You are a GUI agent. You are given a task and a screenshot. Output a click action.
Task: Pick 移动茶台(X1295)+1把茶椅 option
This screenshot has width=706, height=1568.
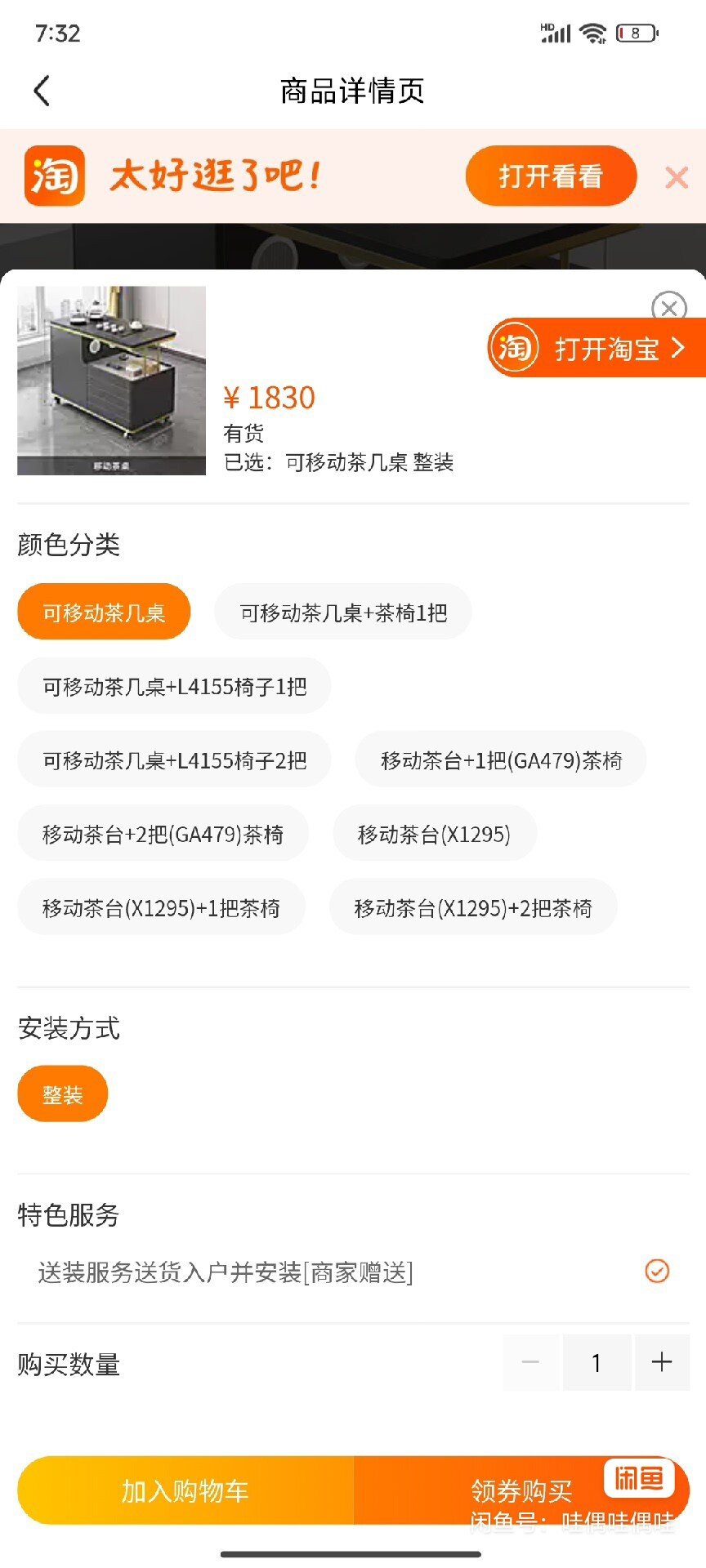(161, 907)
